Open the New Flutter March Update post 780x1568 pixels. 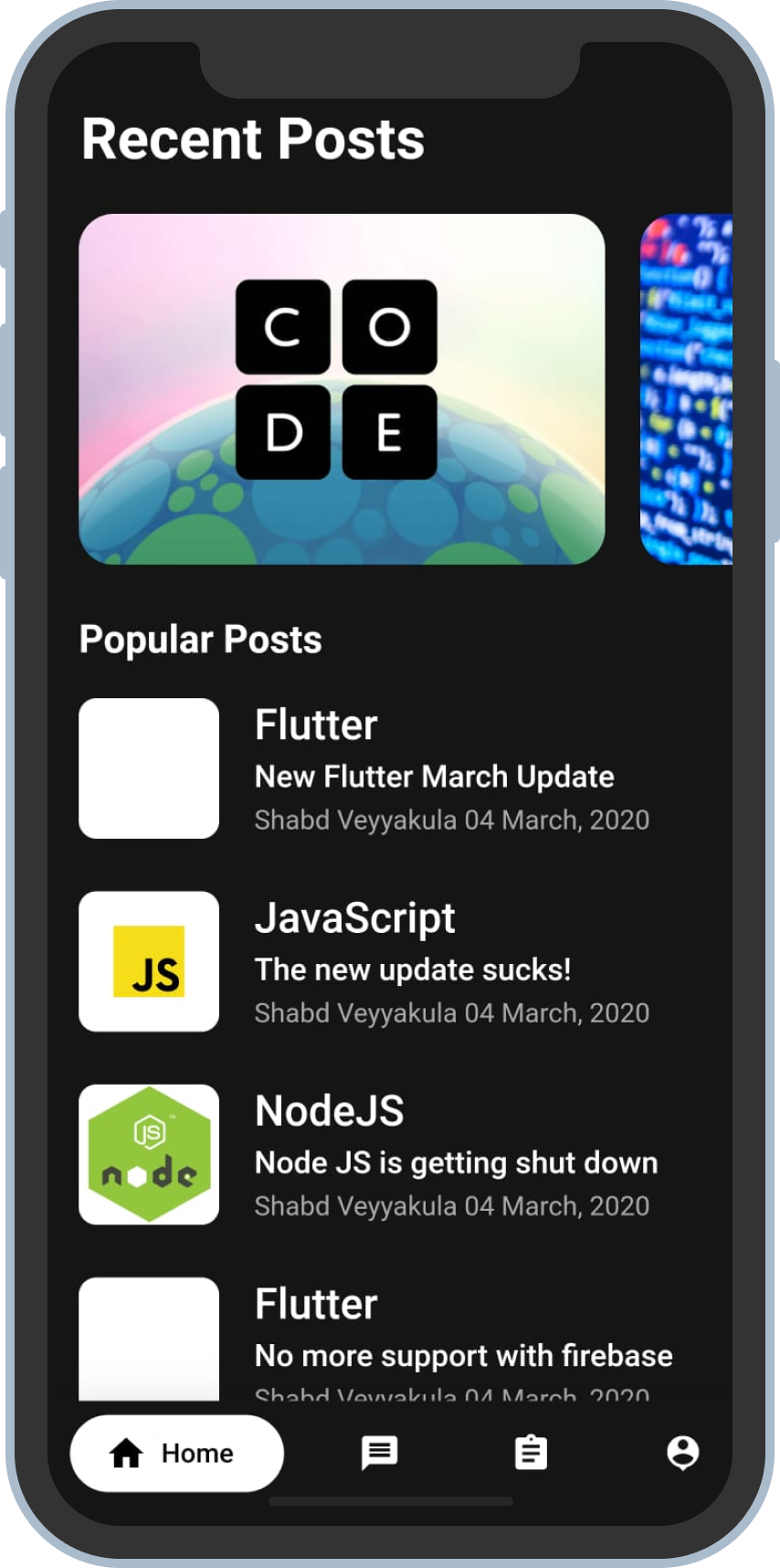point(434,777)
